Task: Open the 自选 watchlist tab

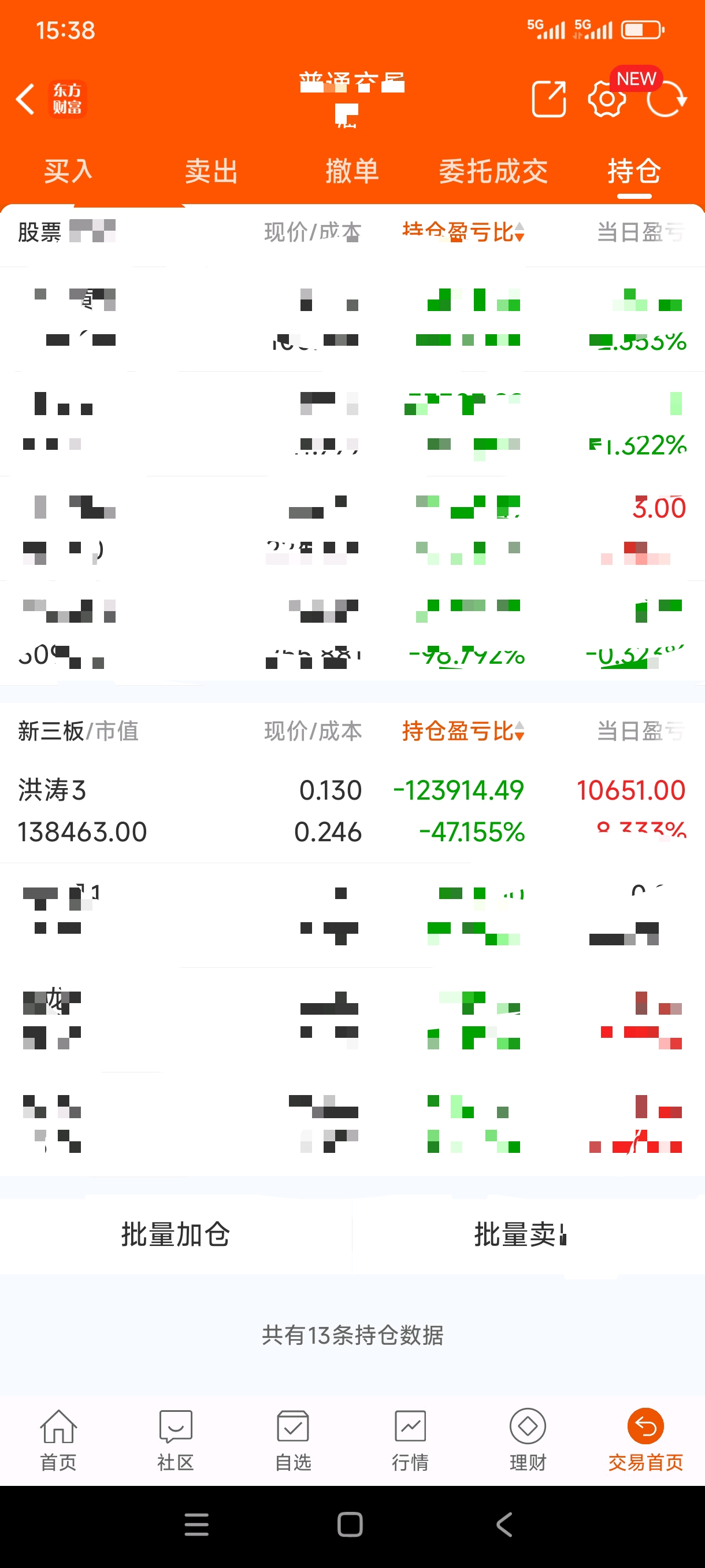Action: point(293,1439)
